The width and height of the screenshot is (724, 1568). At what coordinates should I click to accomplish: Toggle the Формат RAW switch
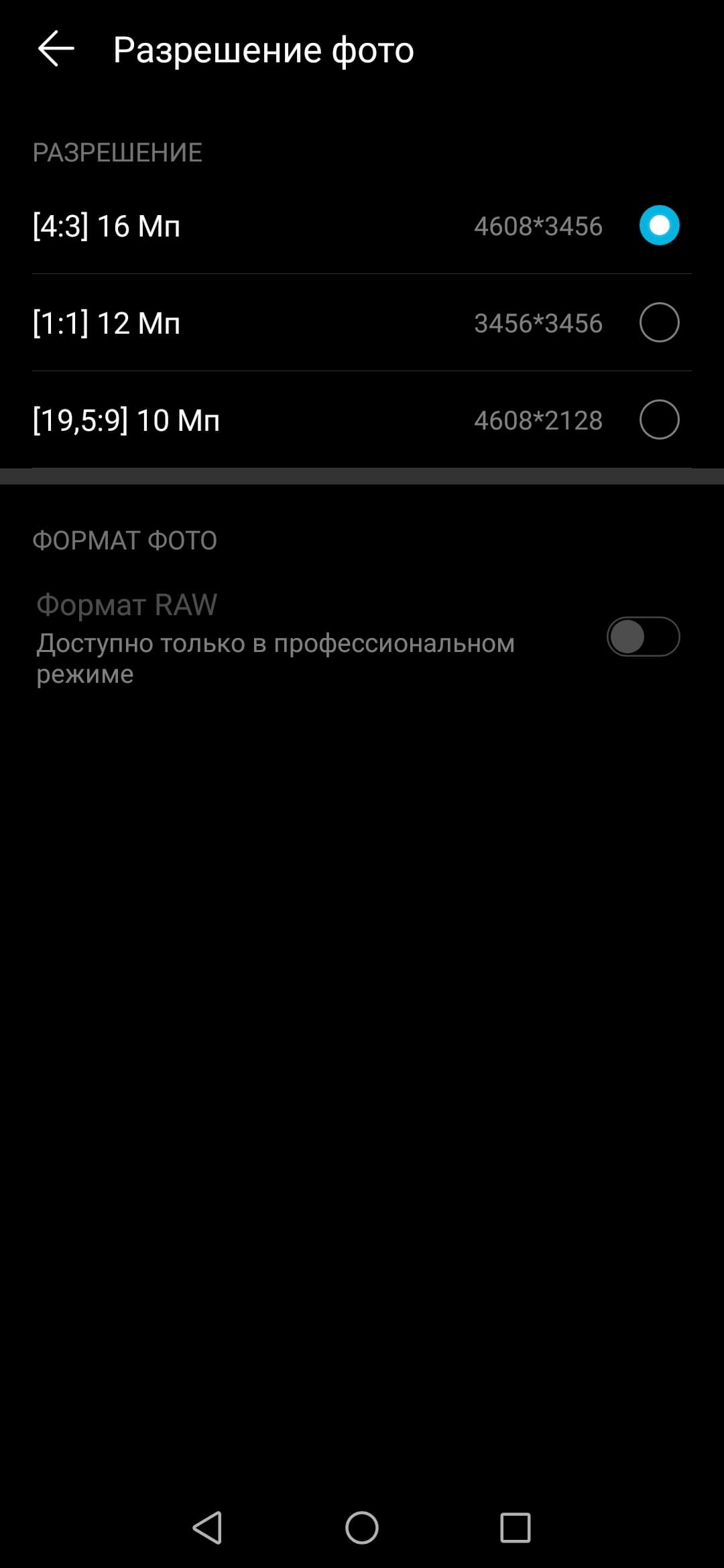click(x=643, y=637)
